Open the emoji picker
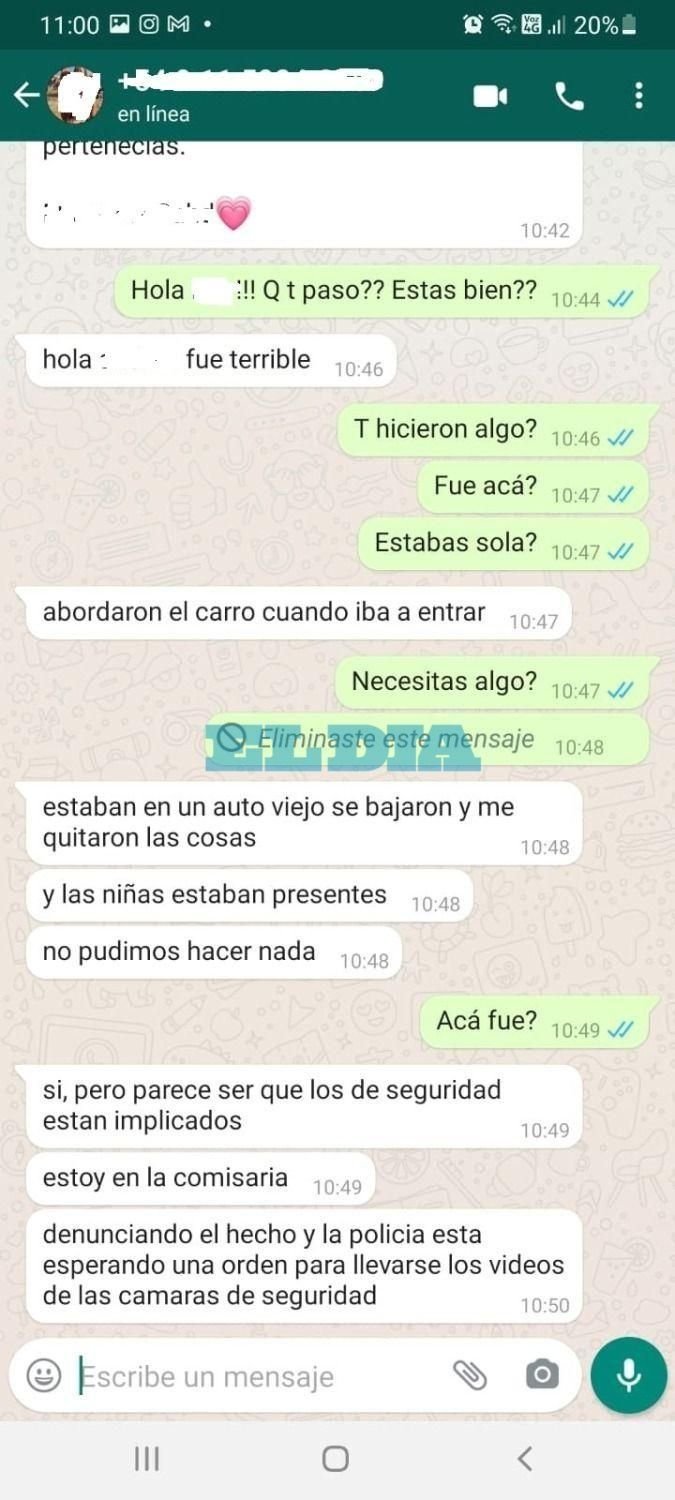 coord(44,1376)
